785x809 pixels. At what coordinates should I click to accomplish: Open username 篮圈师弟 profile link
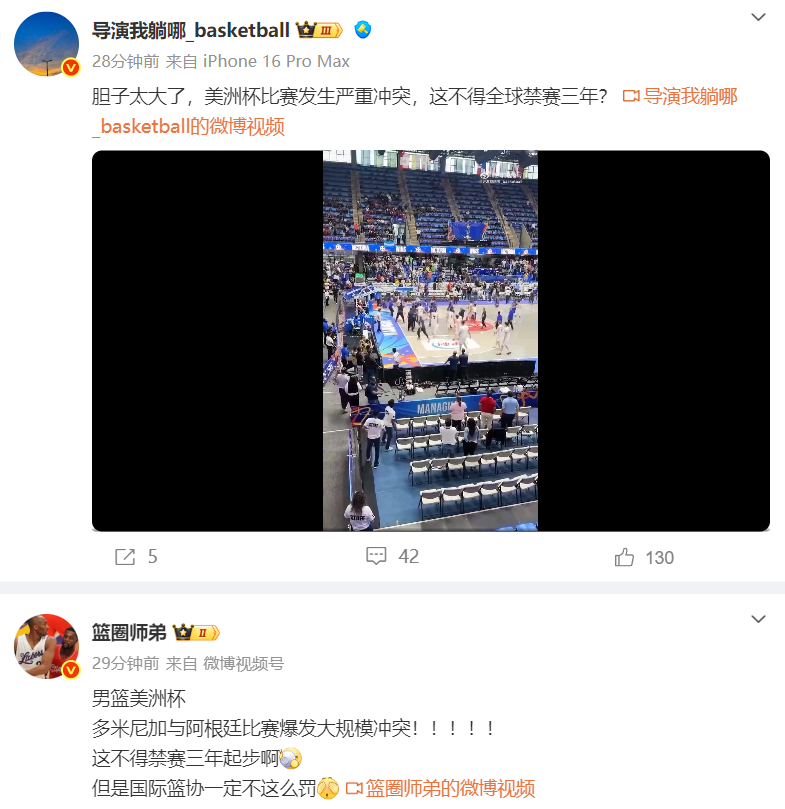coord(129,632)
